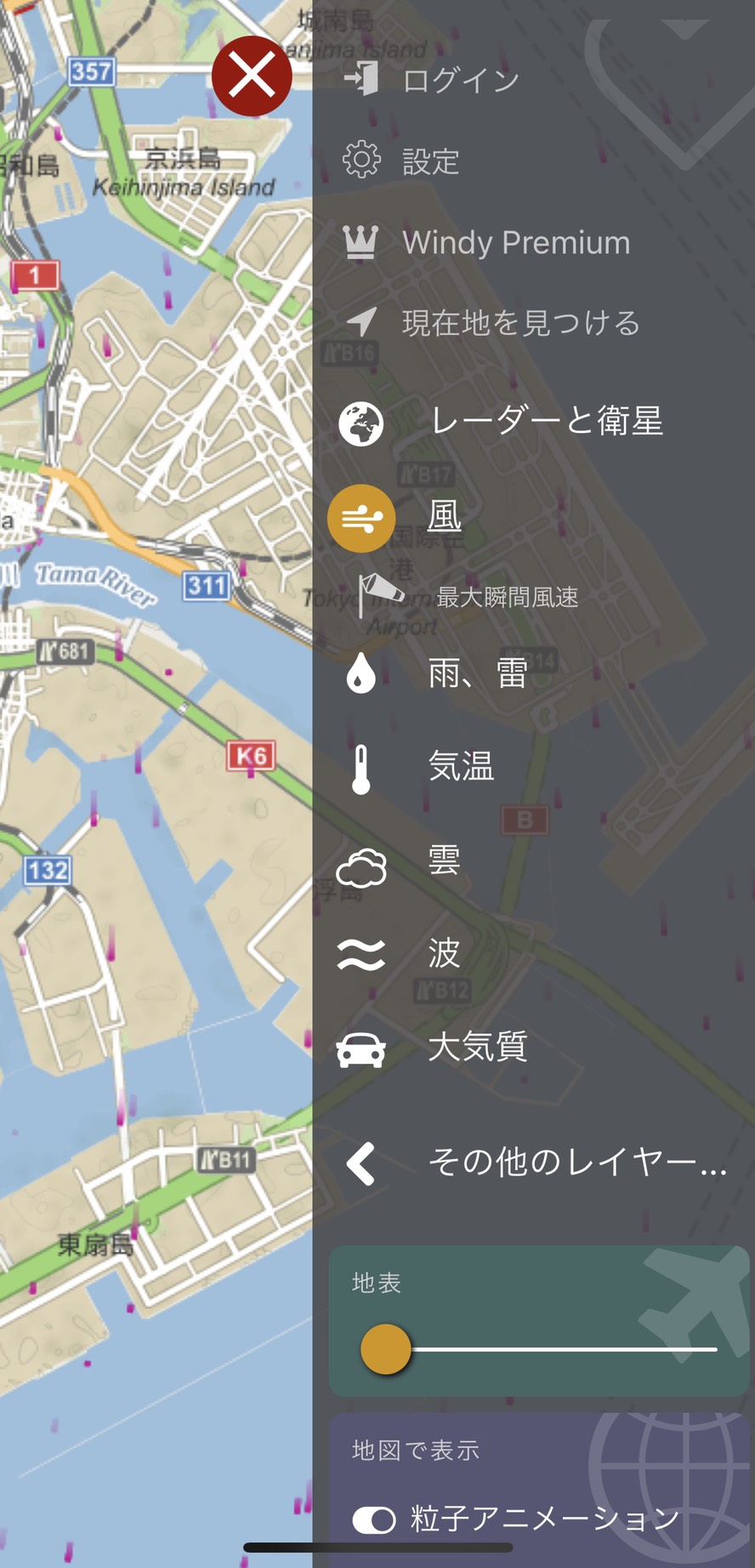Select the 雲 clouds layer
Image resolution: width=755 pixels, height=1568 pixels.
coord(400,862)
